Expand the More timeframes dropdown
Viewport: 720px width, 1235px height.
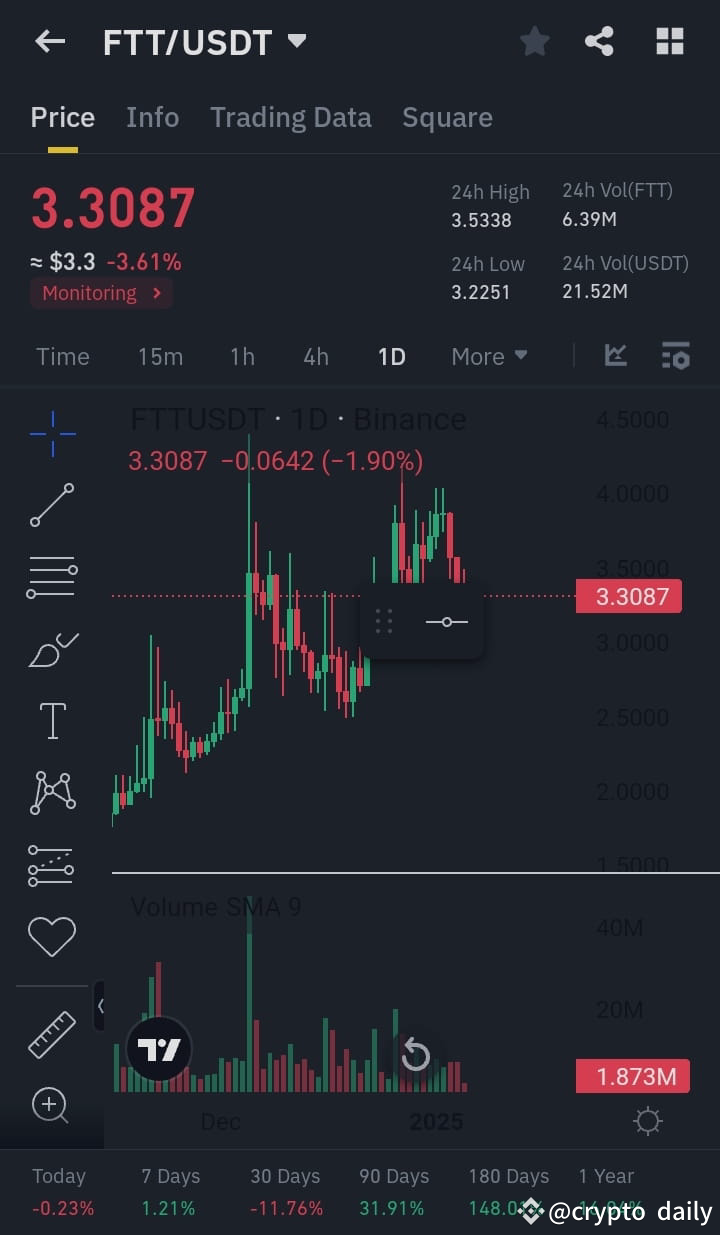[x=489, y=356]
